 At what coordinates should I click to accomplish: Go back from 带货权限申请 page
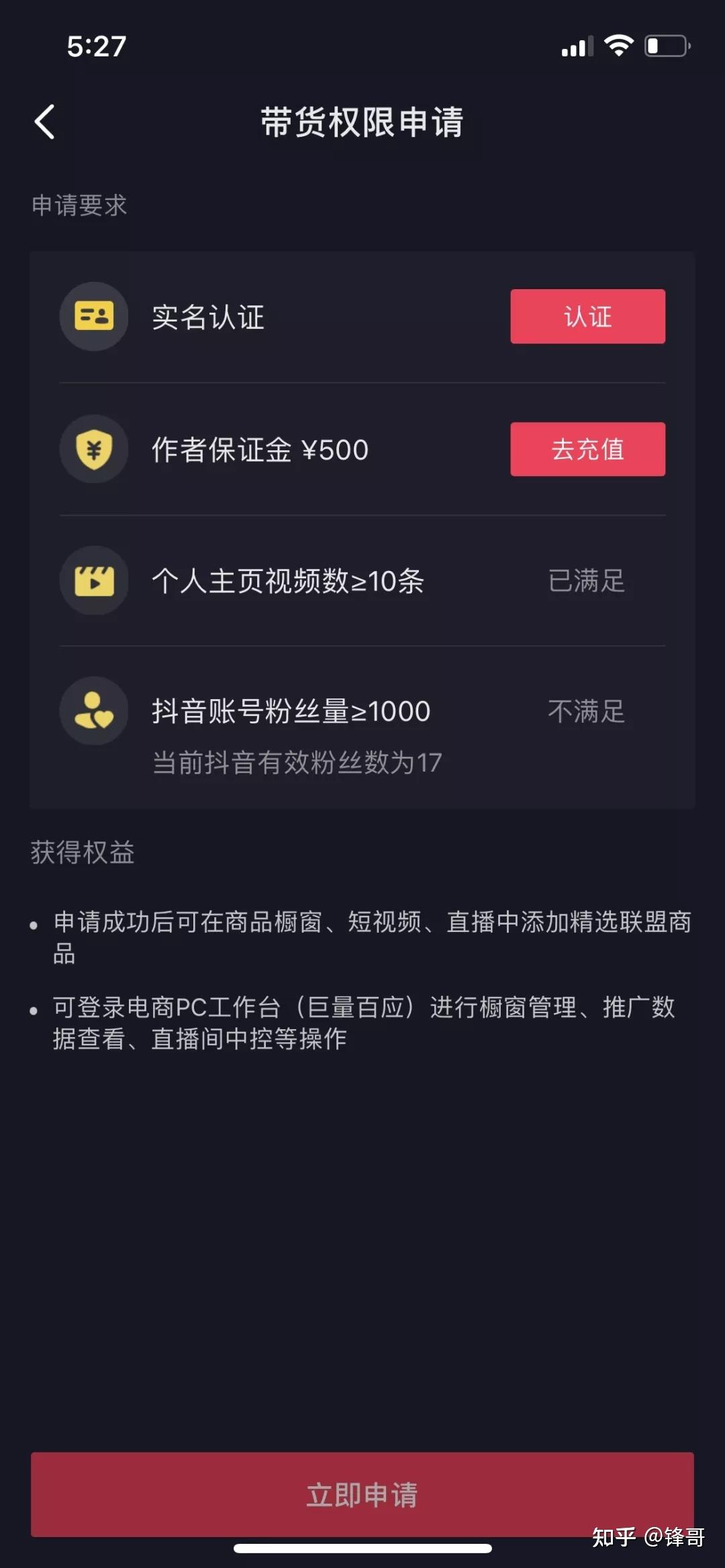click(x=45, y=122)
